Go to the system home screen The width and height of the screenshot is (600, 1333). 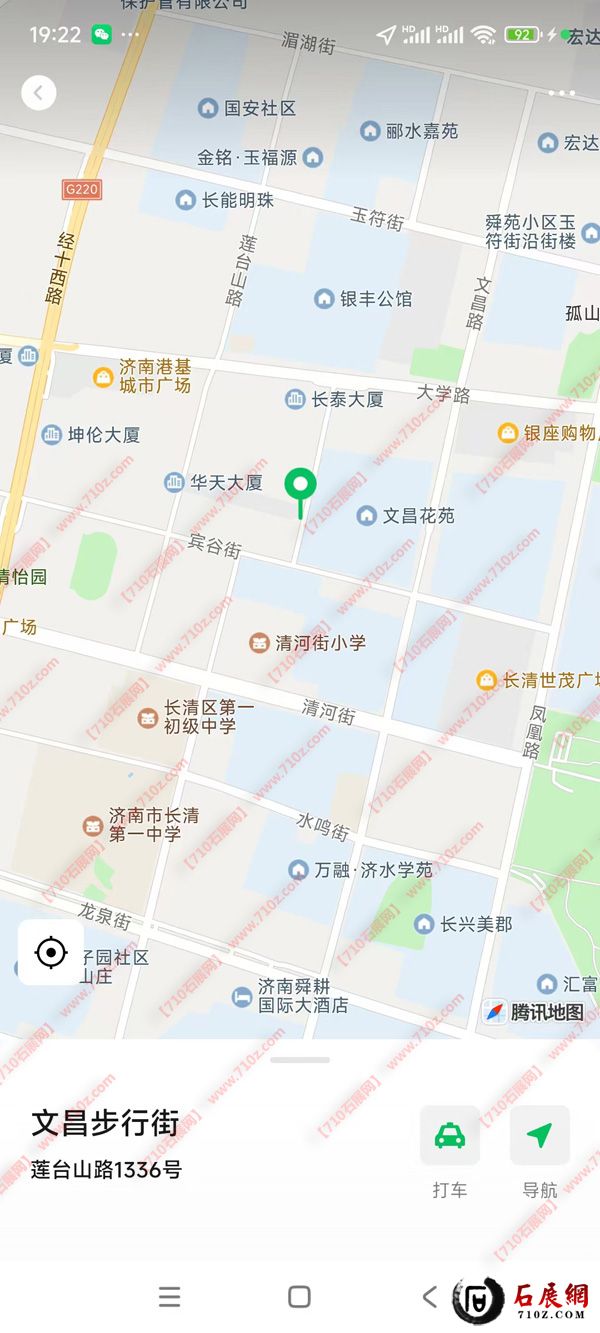point(299,1297)
